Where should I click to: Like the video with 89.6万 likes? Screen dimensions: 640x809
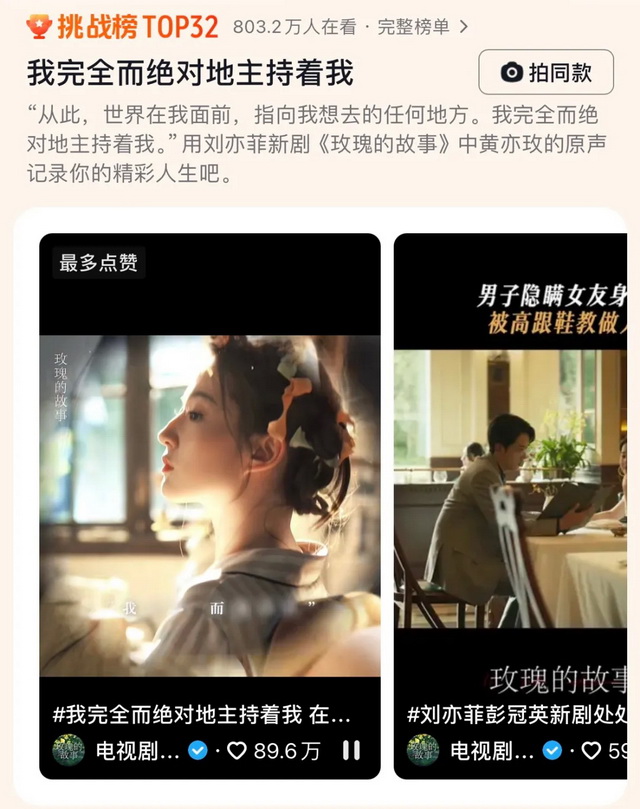point(238,750)
